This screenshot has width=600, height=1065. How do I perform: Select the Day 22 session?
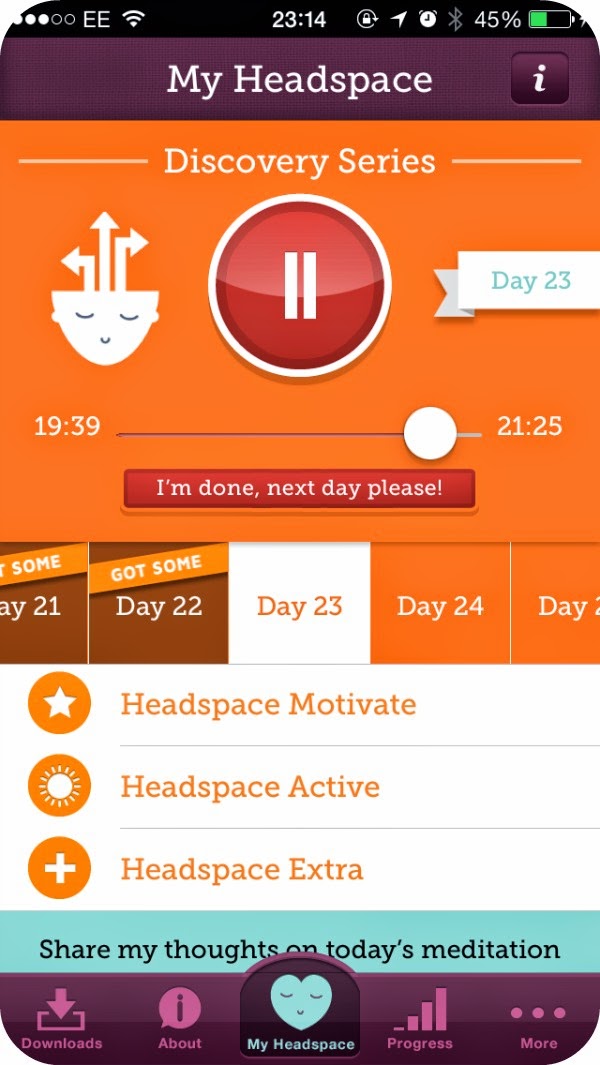coord(158,605)
